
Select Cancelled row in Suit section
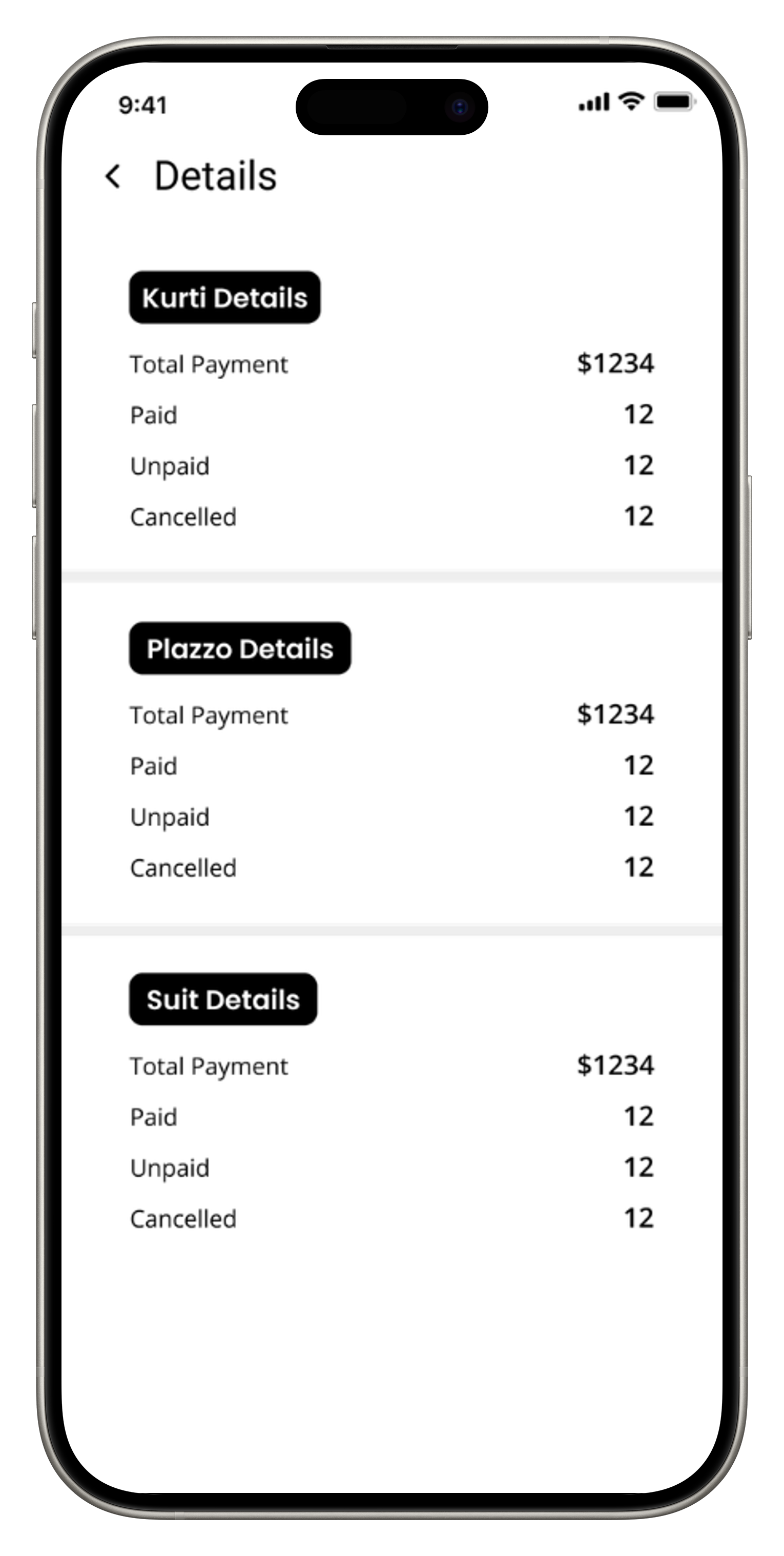183,1218
